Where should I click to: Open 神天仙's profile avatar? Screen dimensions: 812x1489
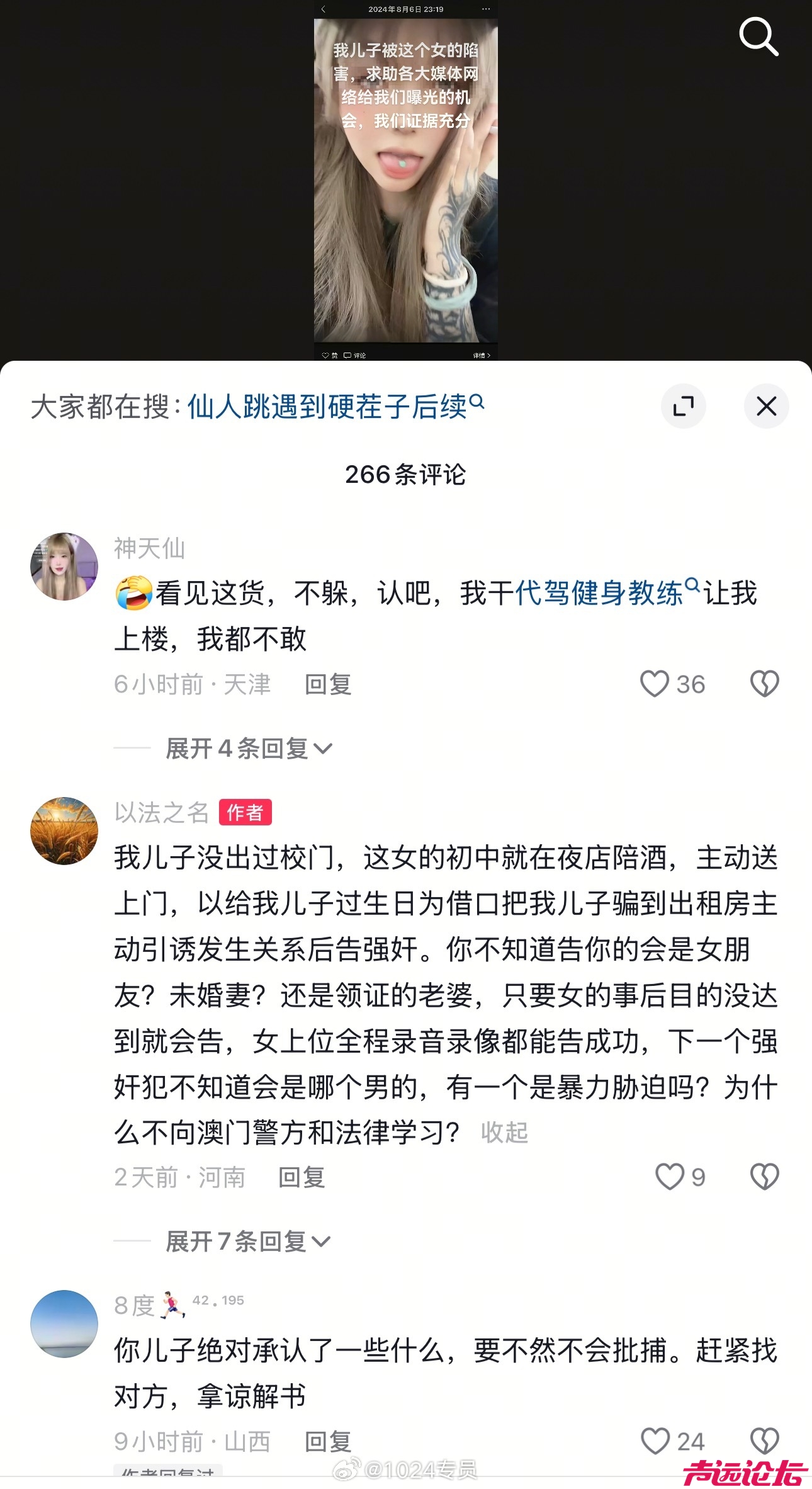click(x=64, y=567)
